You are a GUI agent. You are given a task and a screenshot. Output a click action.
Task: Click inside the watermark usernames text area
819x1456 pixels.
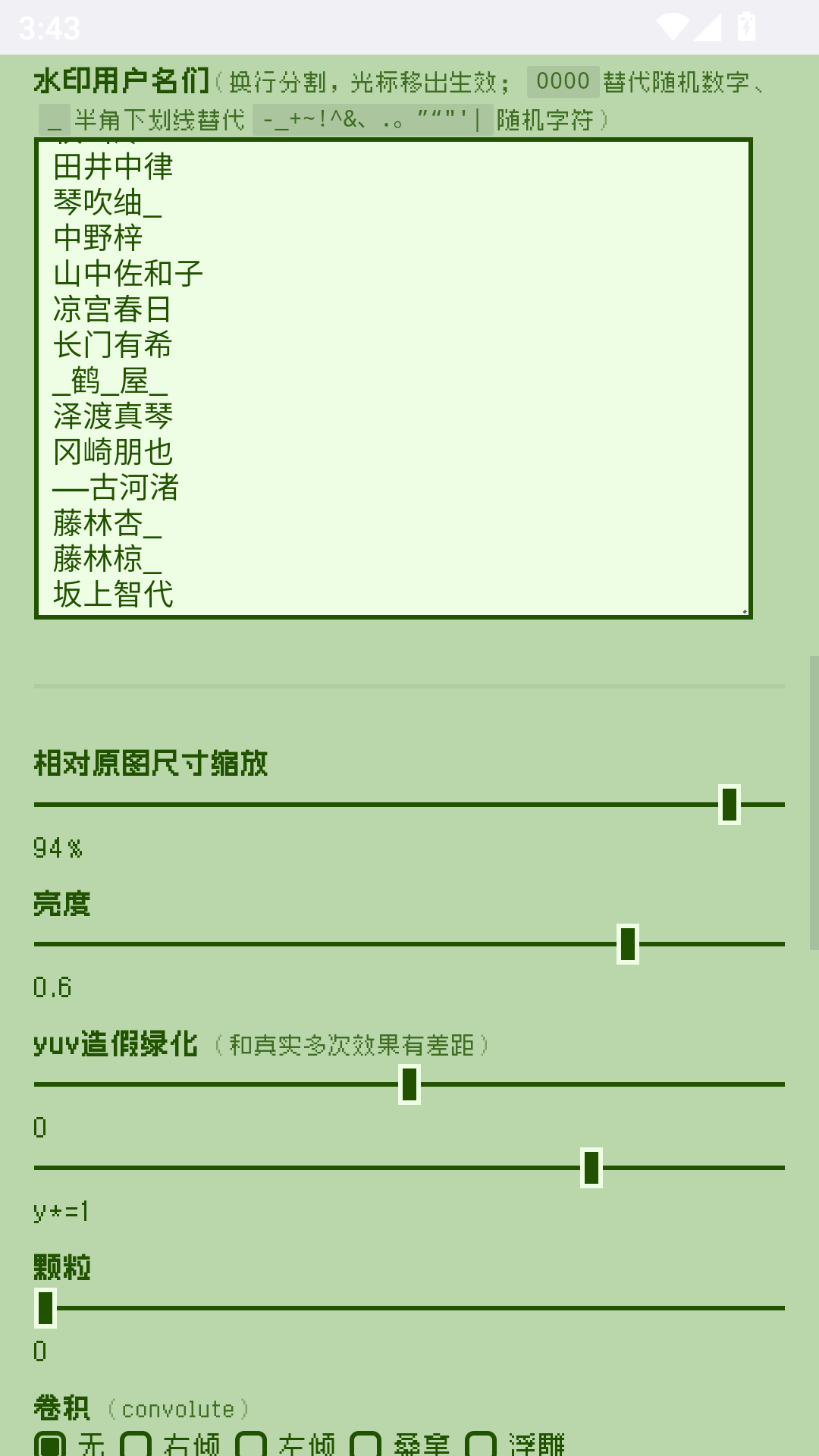click(392, 379)
